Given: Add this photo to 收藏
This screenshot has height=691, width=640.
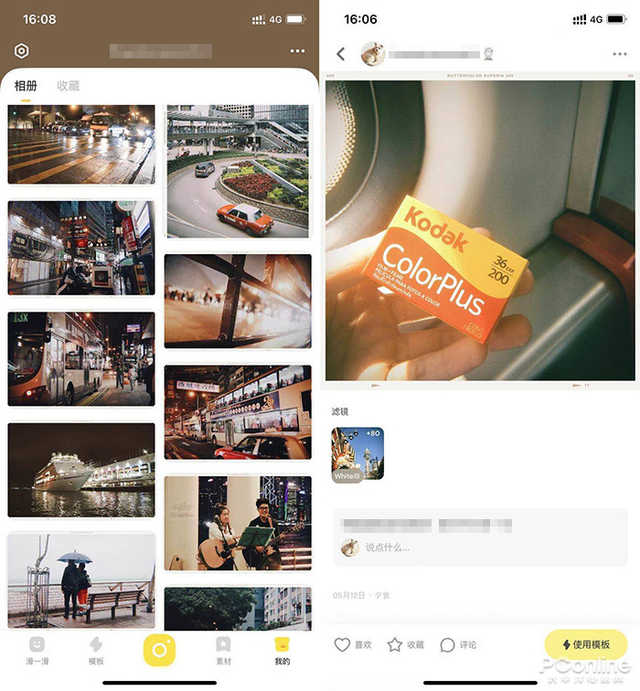Looking at the screenshot, I should 405,645.
